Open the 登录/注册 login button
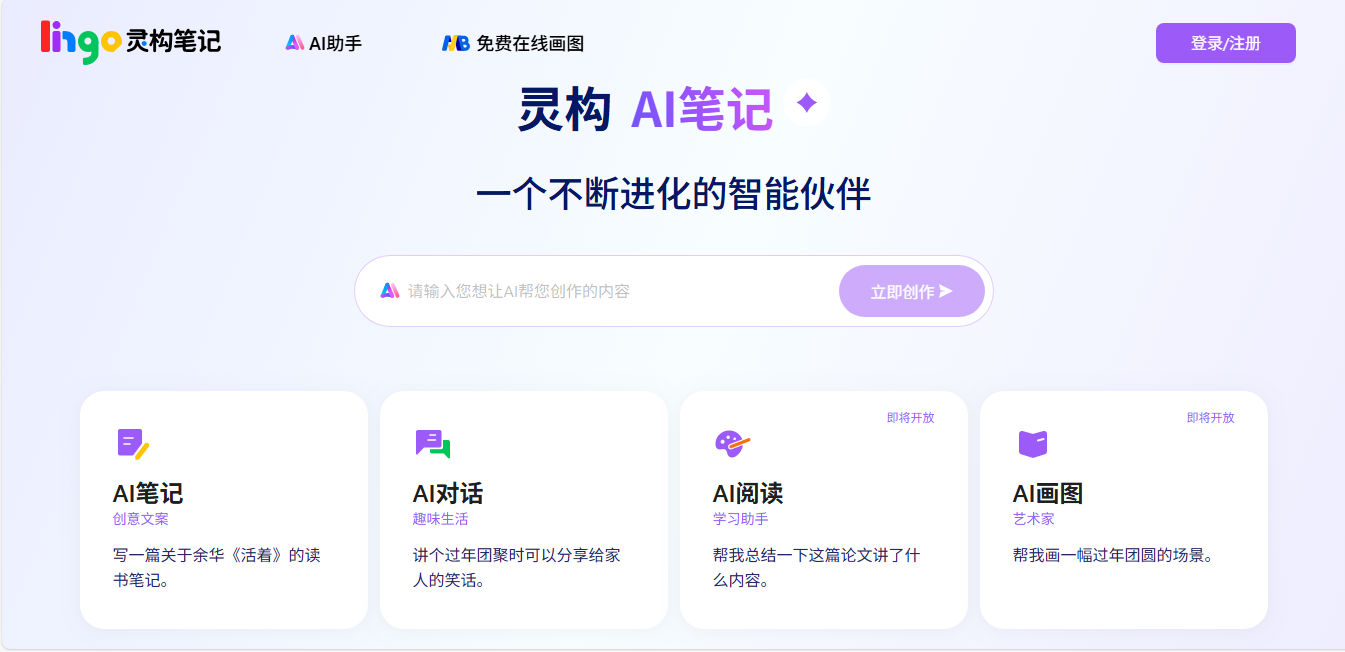This screenshot has width=1345, height=652. (1225, 43)
